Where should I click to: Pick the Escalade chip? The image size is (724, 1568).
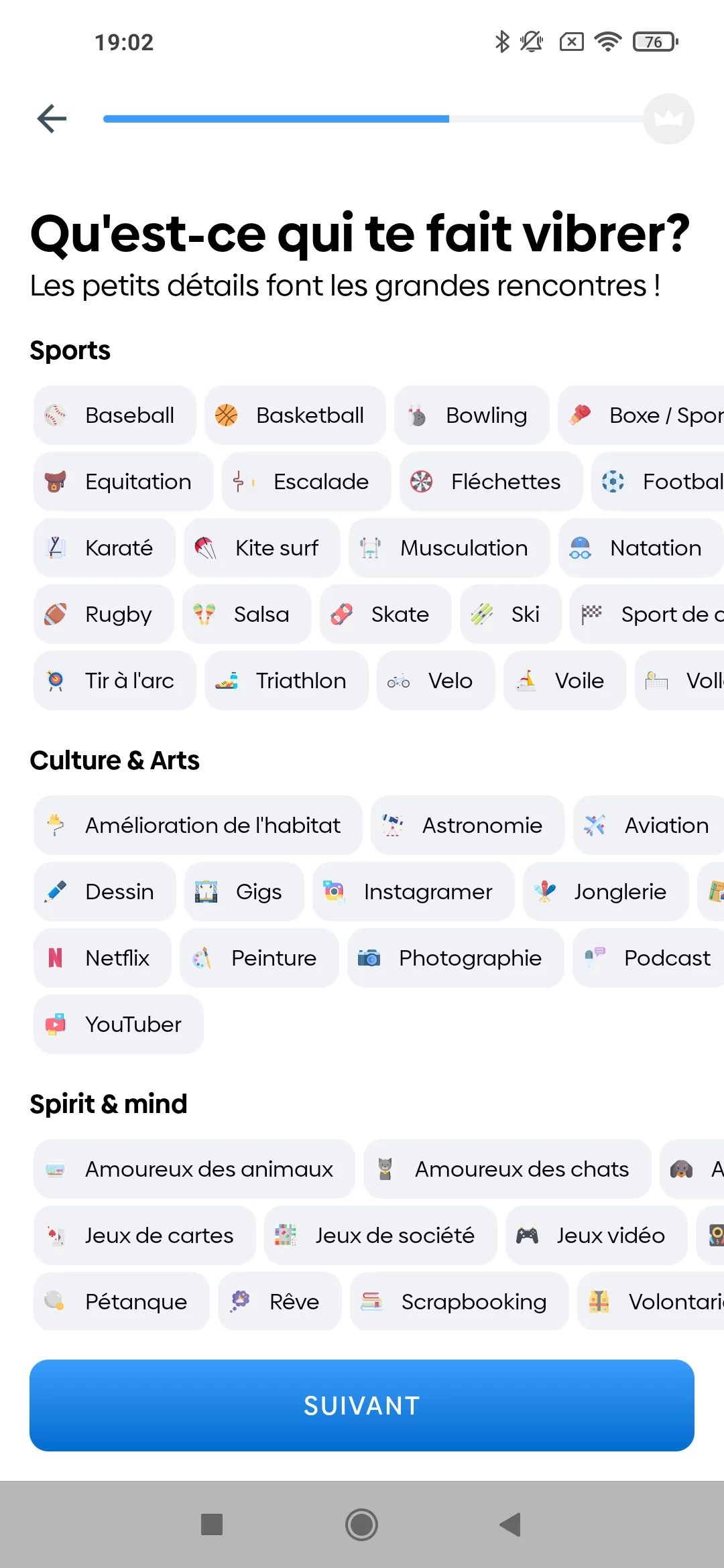(306, 481)
